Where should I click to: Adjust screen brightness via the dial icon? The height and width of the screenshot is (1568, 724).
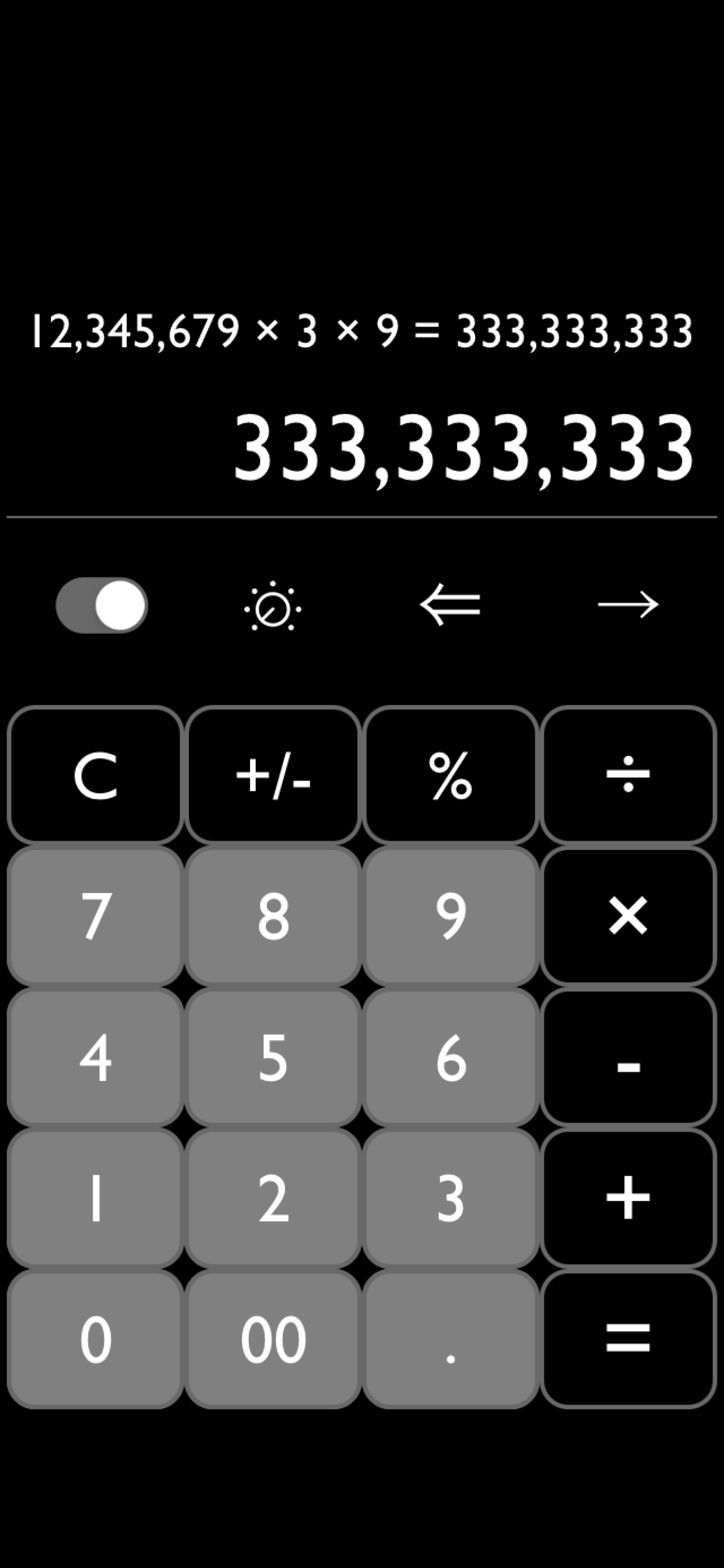(x=271, y=605)
